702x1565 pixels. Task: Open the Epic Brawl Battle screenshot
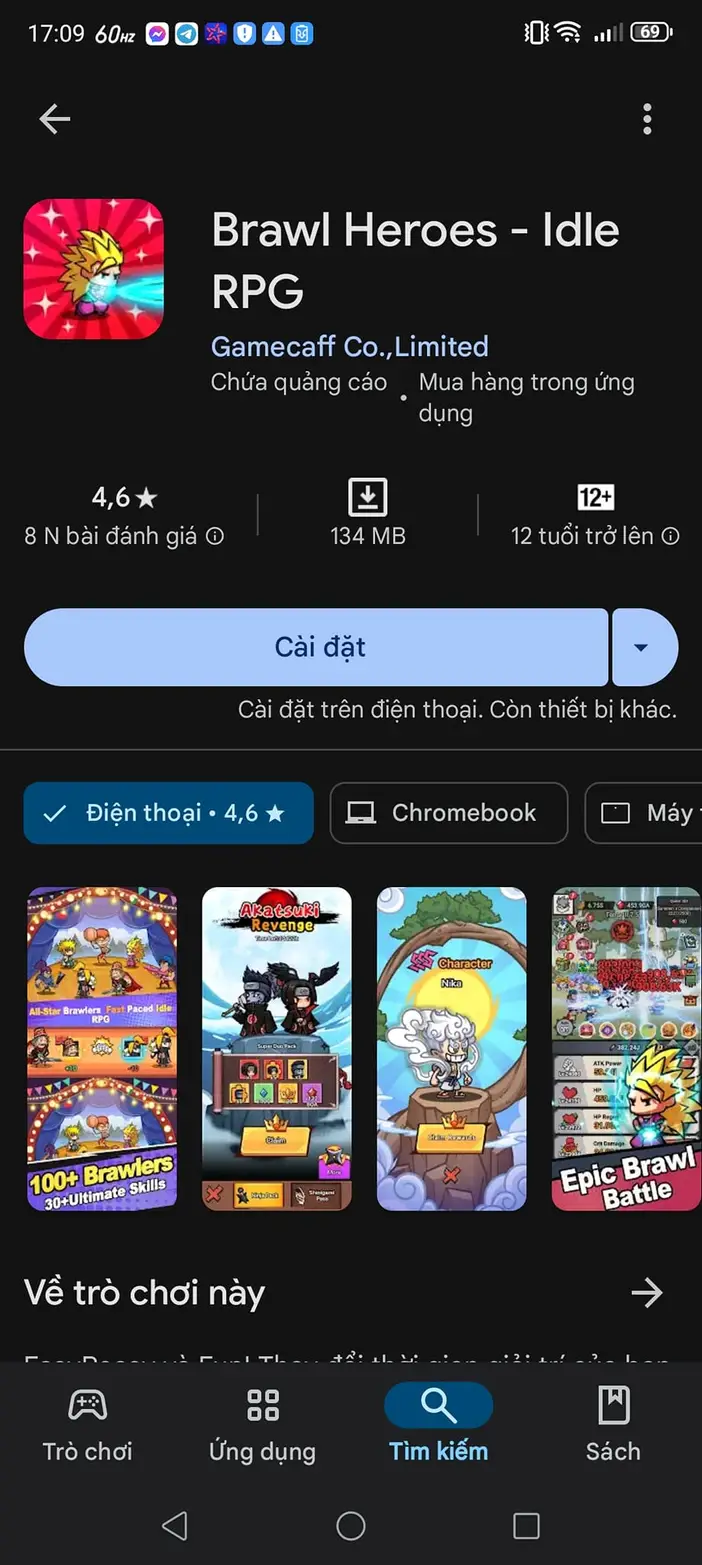pos(626,1048)
